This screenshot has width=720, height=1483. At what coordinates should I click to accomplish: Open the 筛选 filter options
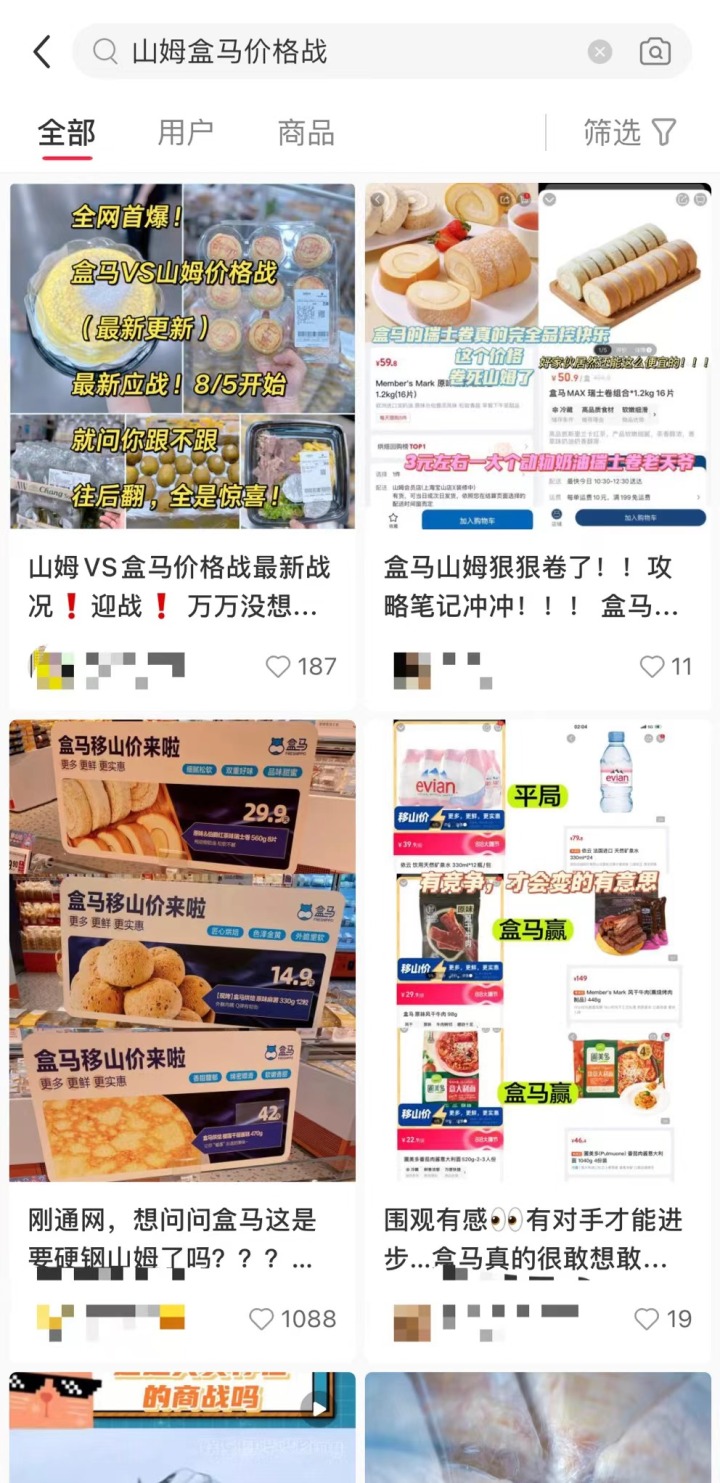(630, 132)
